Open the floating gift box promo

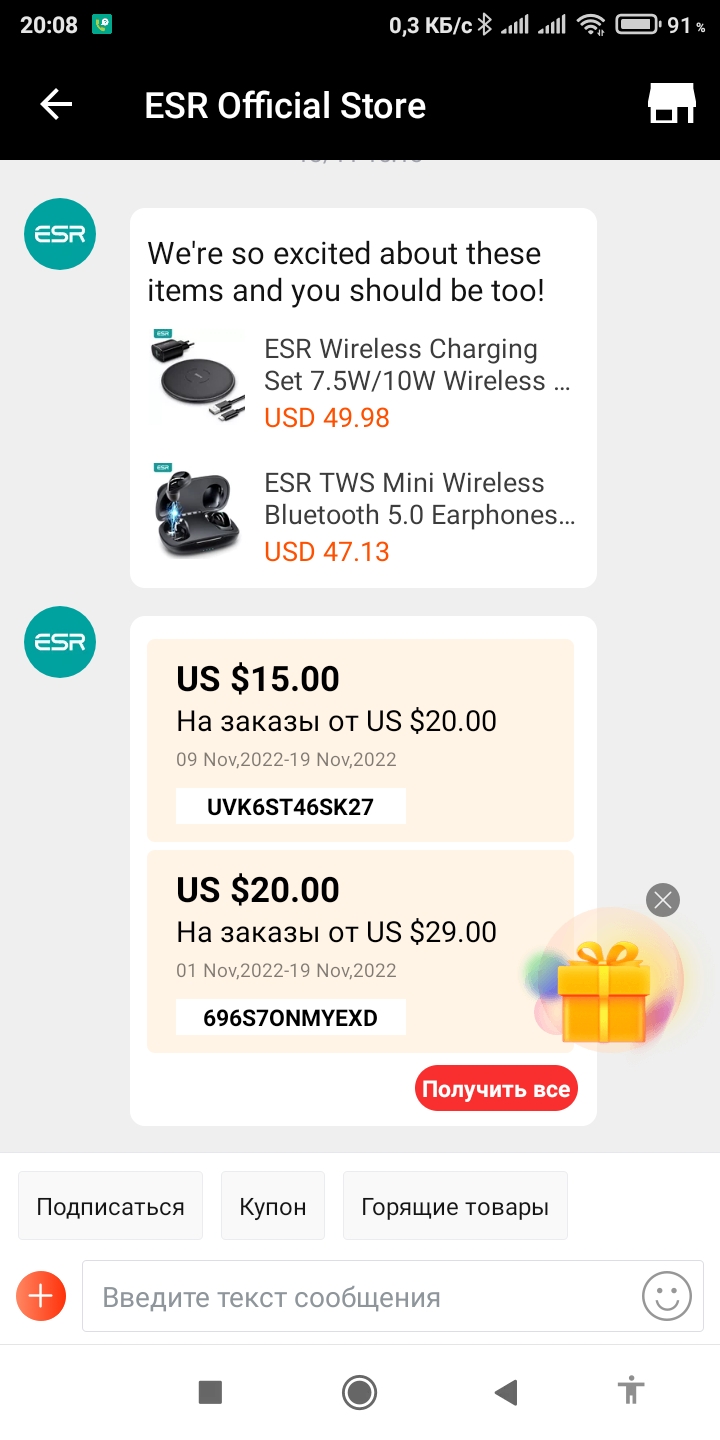tap(603, 991)
